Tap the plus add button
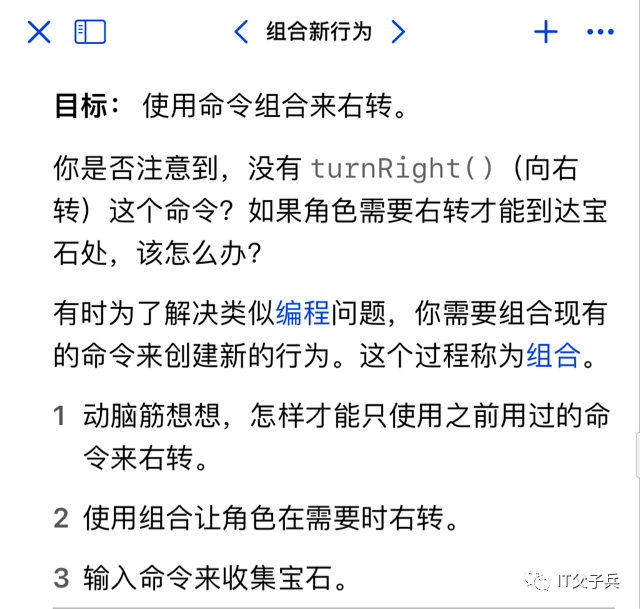The image size is (640, 609). 545,32
